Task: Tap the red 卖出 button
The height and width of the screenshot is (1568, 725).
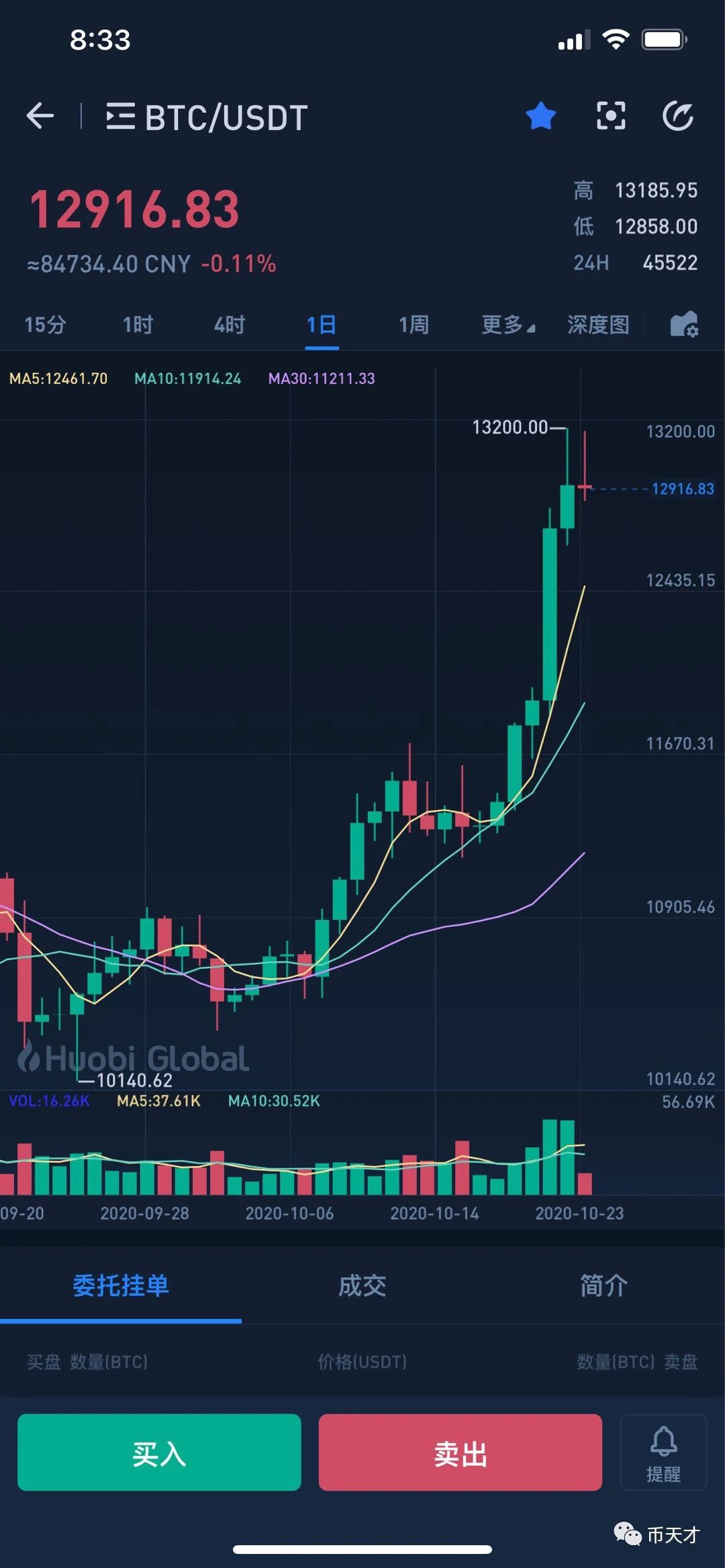Action: coord(461,1452)
